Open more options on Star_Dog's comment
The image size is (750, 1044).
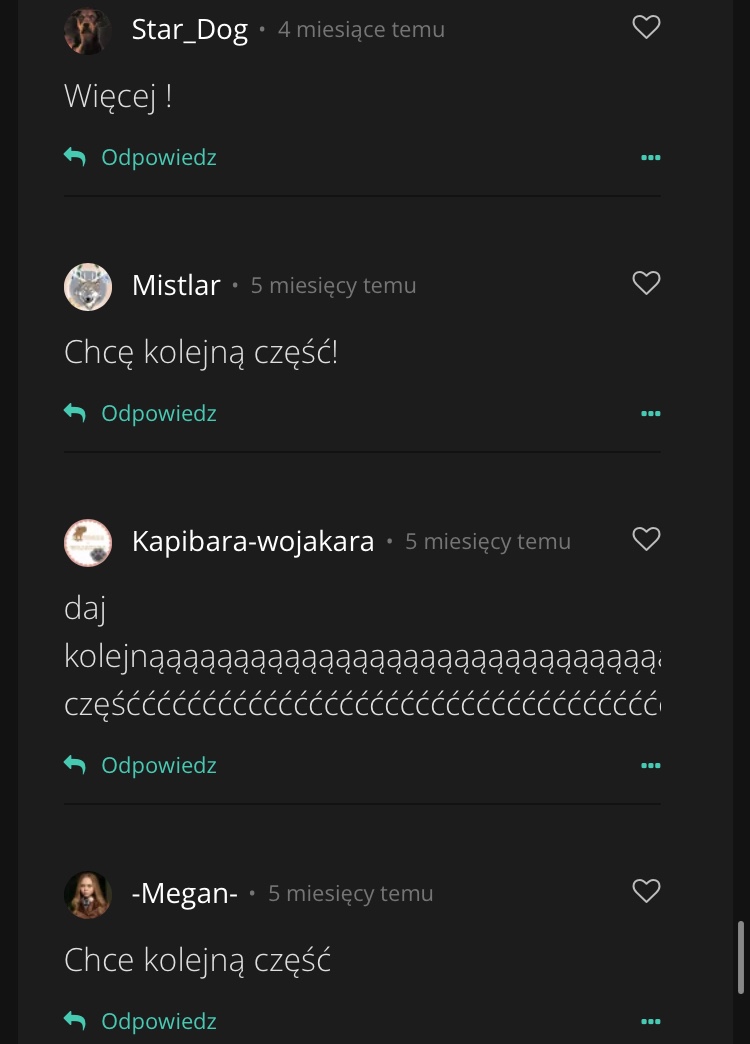point(650,158)
